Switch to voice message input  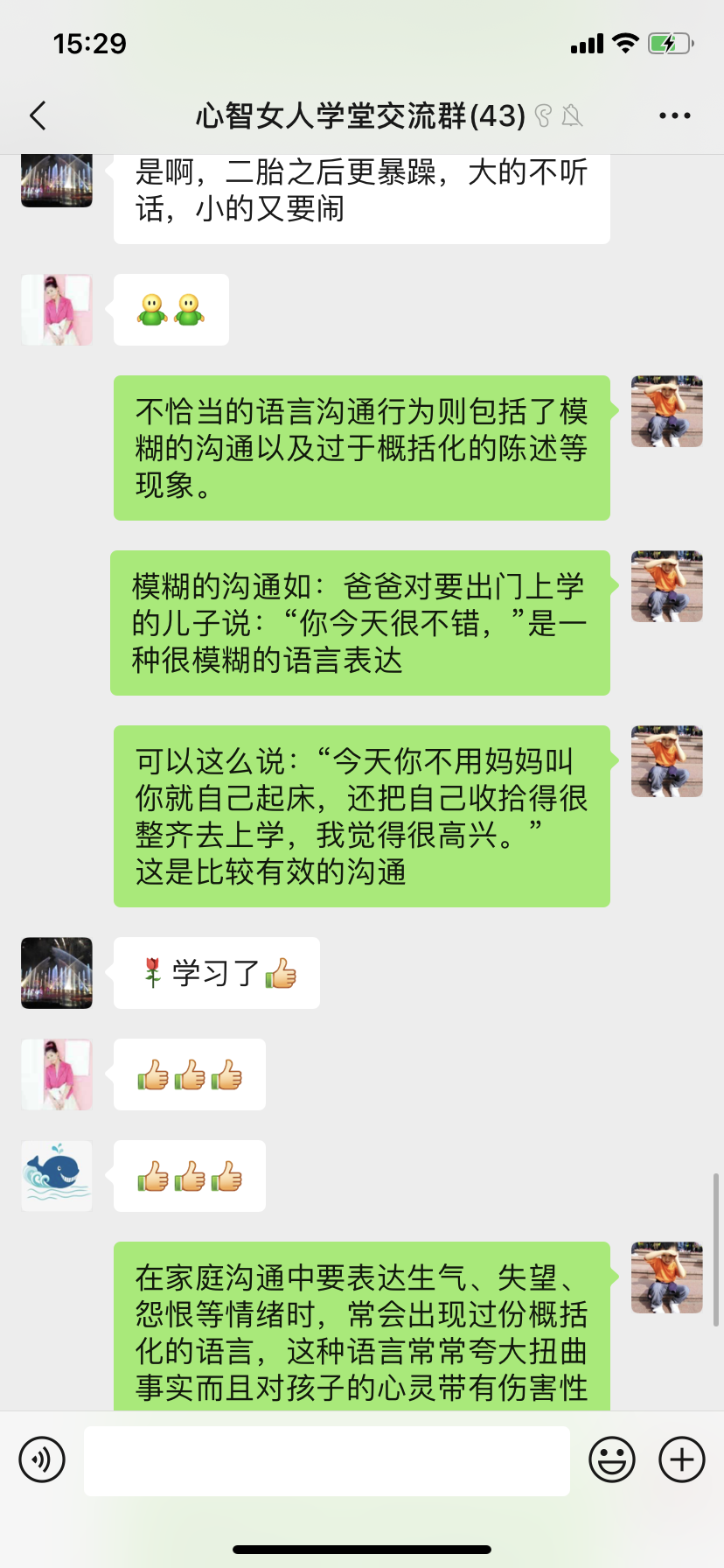pyautogui.click(x=42, y=1459)
